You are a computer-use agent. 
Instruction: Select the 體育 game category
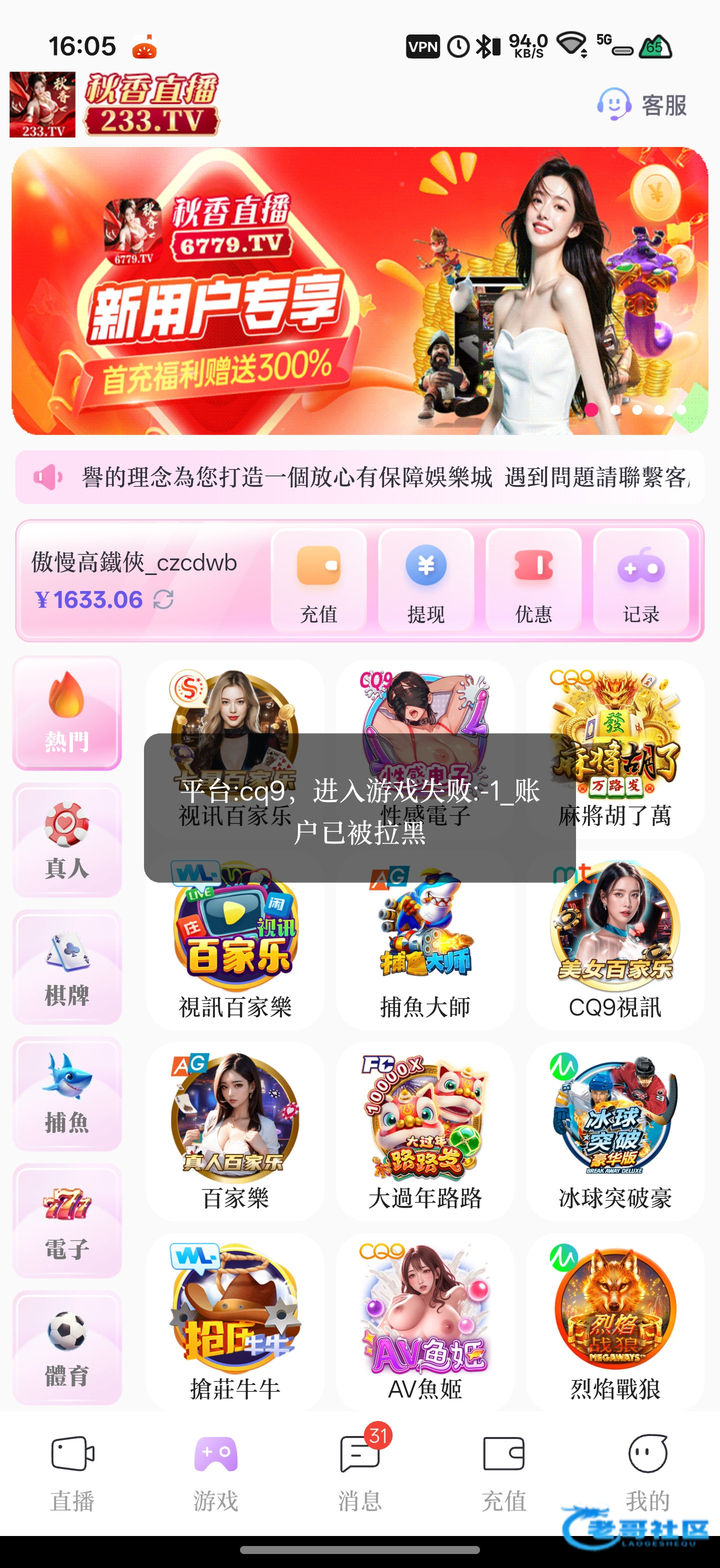[x=67, y=1347]
